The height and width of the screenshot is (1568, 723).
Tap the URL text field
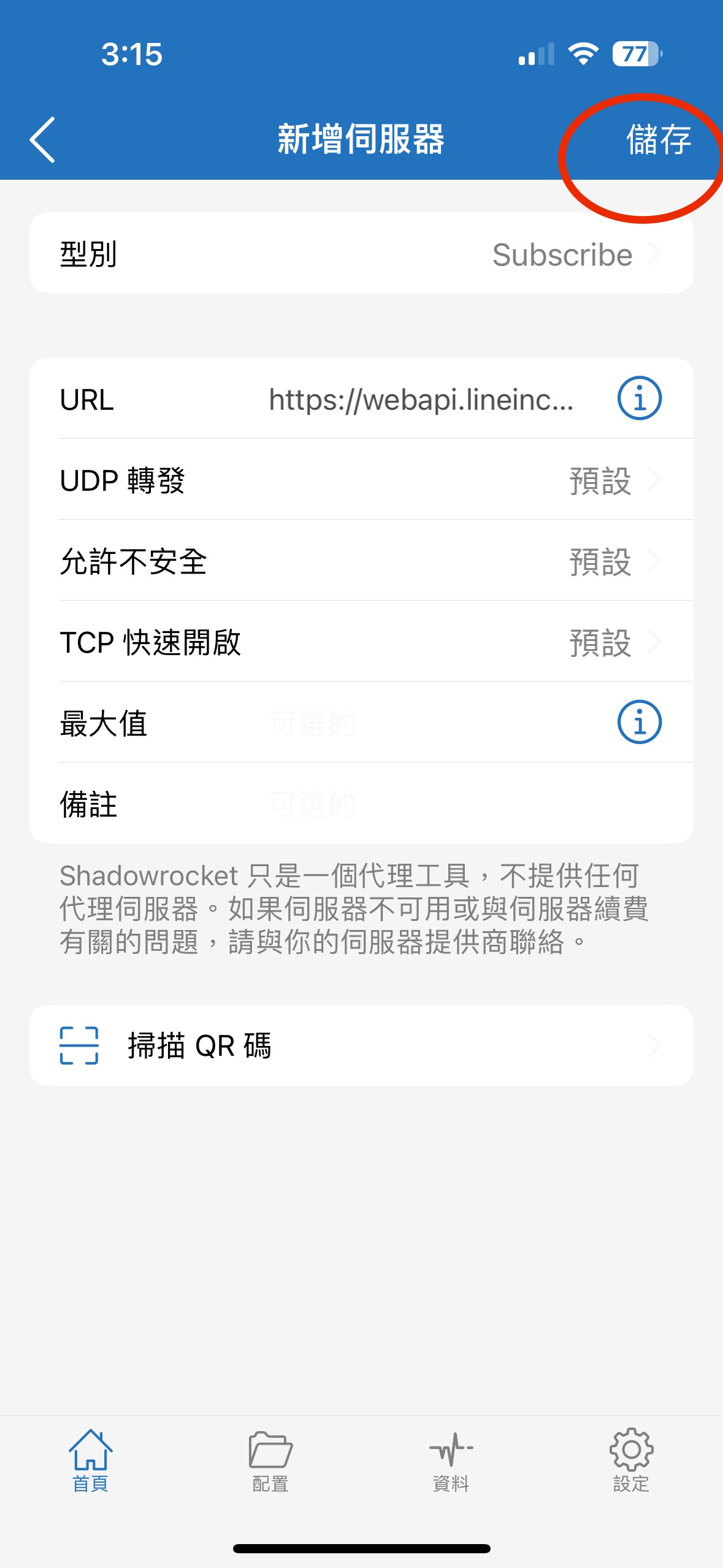point(422,399)
